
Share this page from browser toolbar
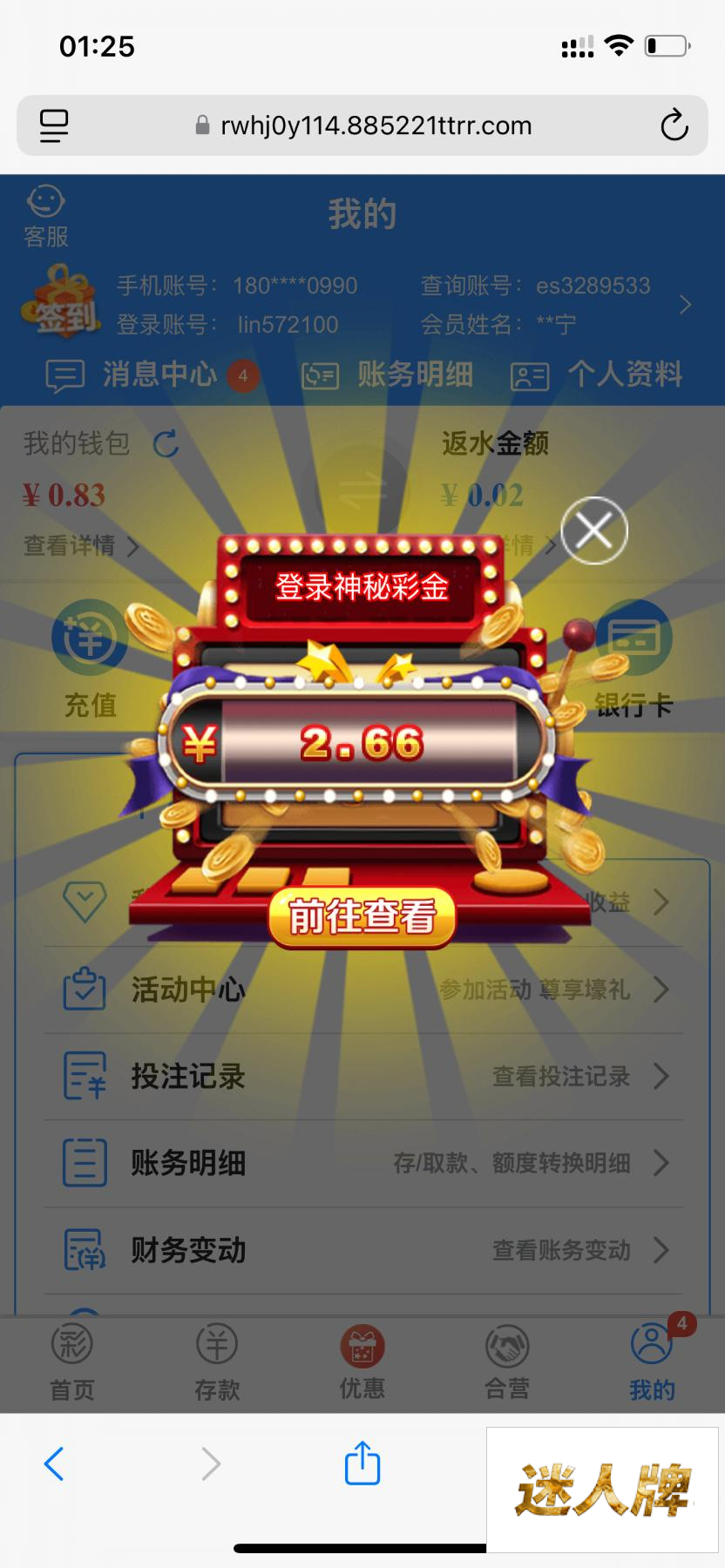(x=362, y=1463)
